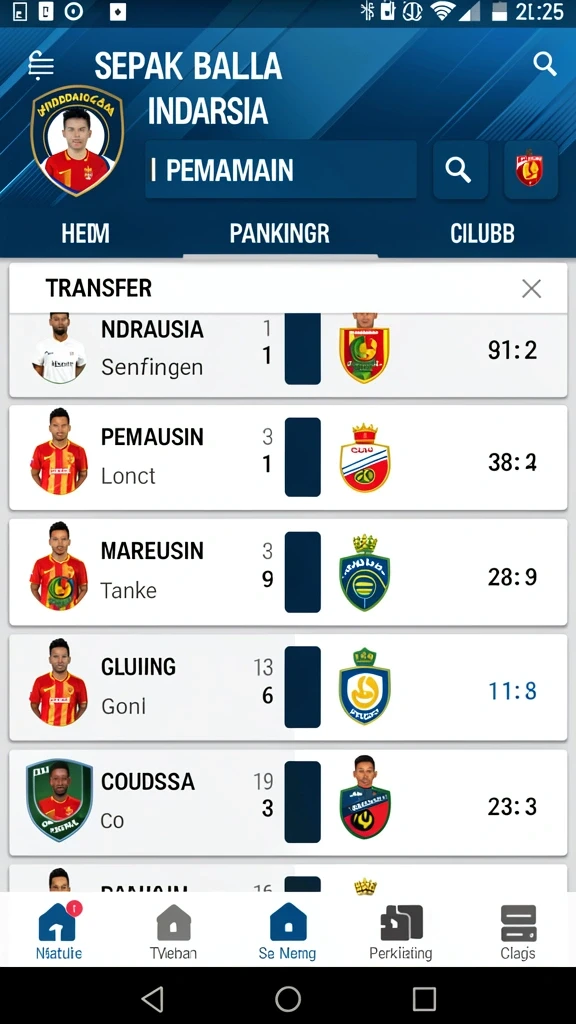The height and width of the screenshot is (1024, 576).
Task: Tap the system back button
Action: [152, 999]
